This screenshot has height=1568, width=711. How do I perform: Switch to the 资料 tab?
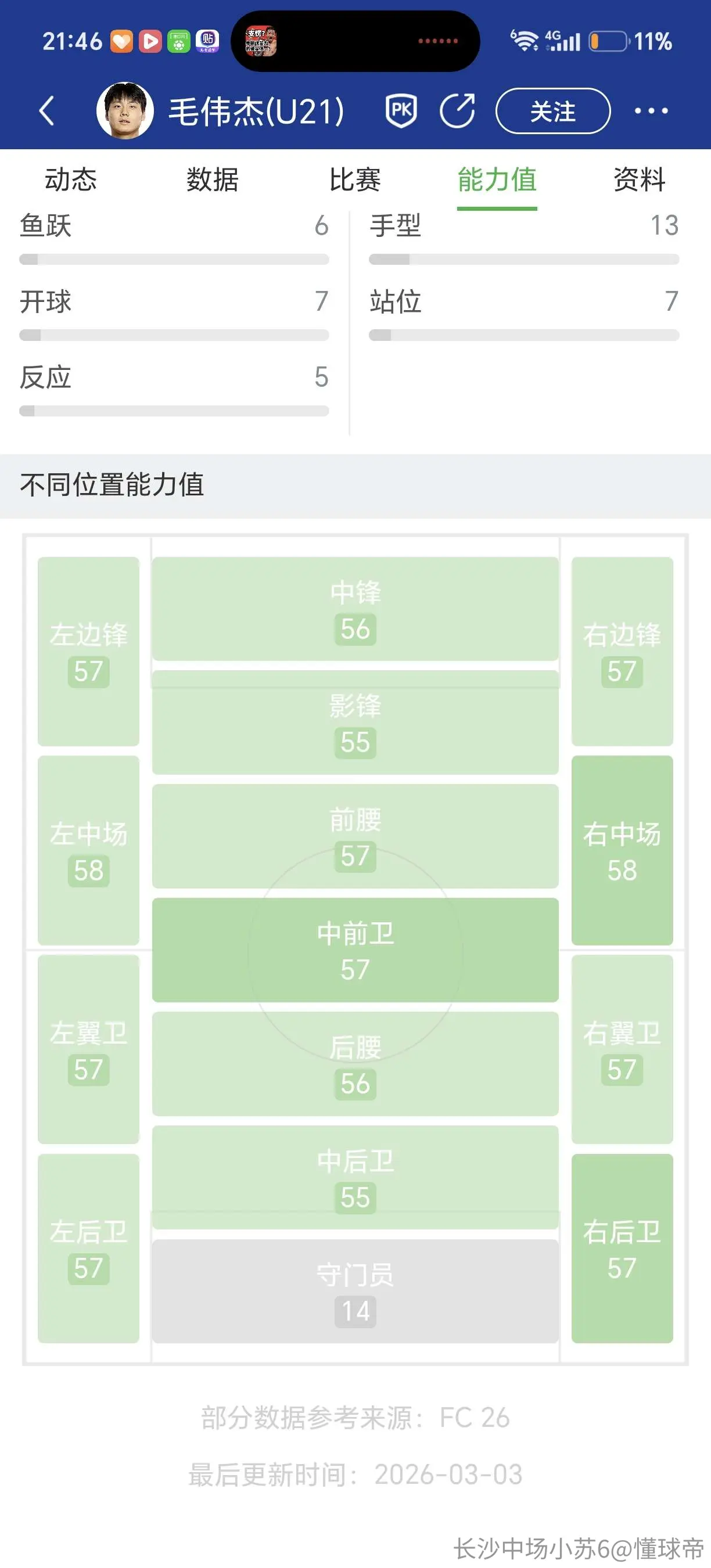click(x=639, y=179)
